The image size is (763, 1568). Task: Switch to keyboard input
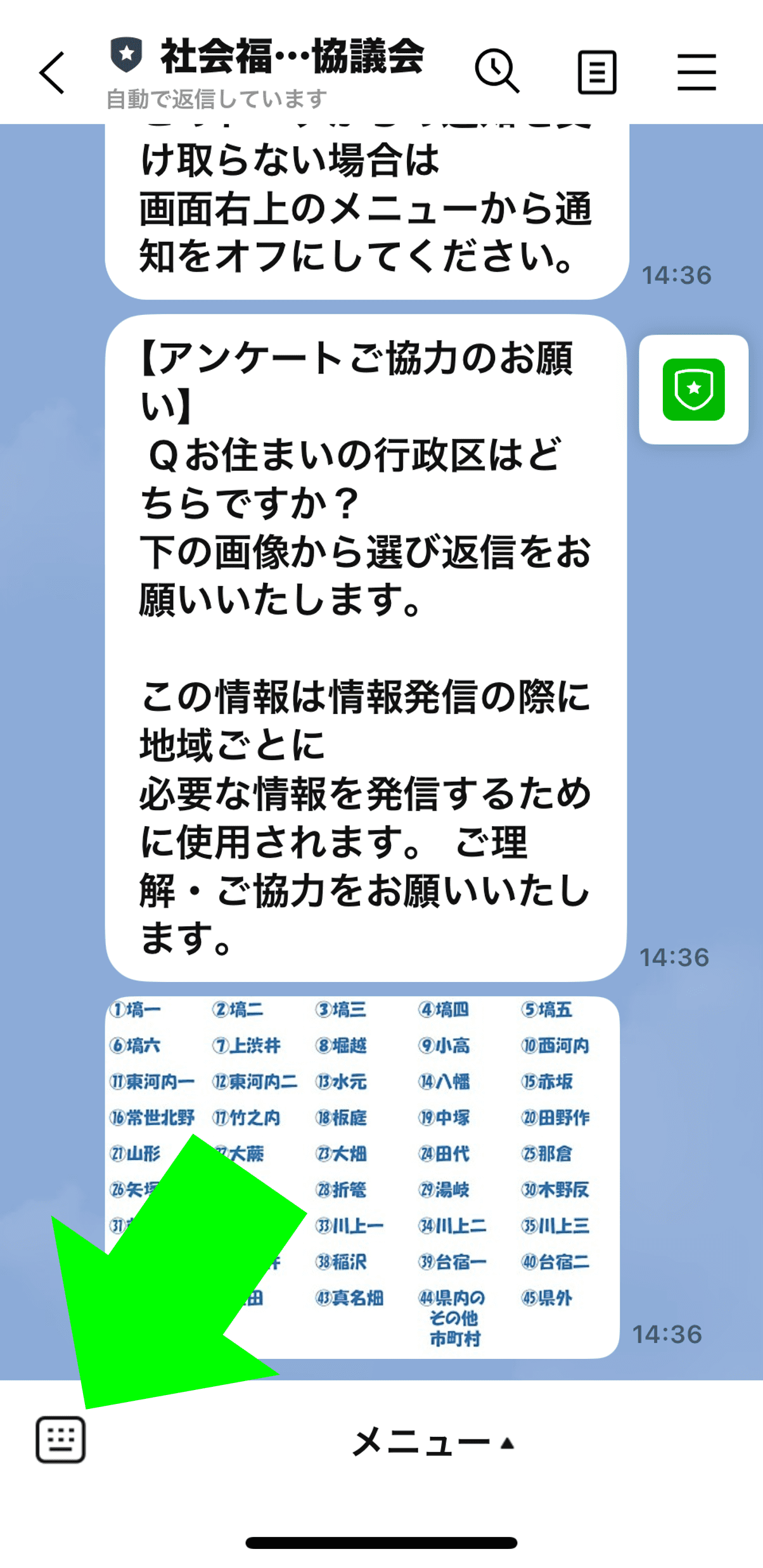pos(60,1439)
